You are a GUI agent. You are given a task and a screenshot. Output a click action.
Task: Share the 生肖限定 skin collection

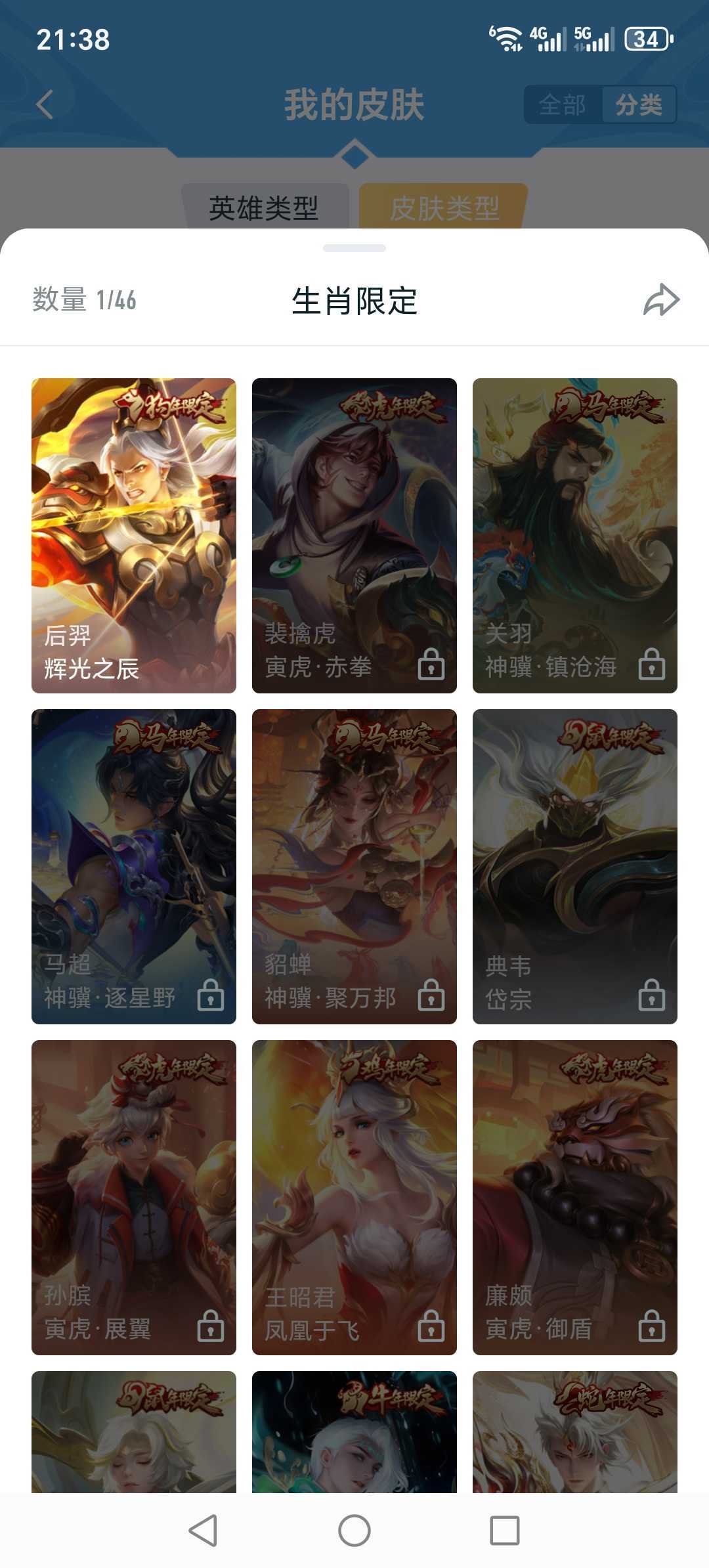click(x=660, y=300)
